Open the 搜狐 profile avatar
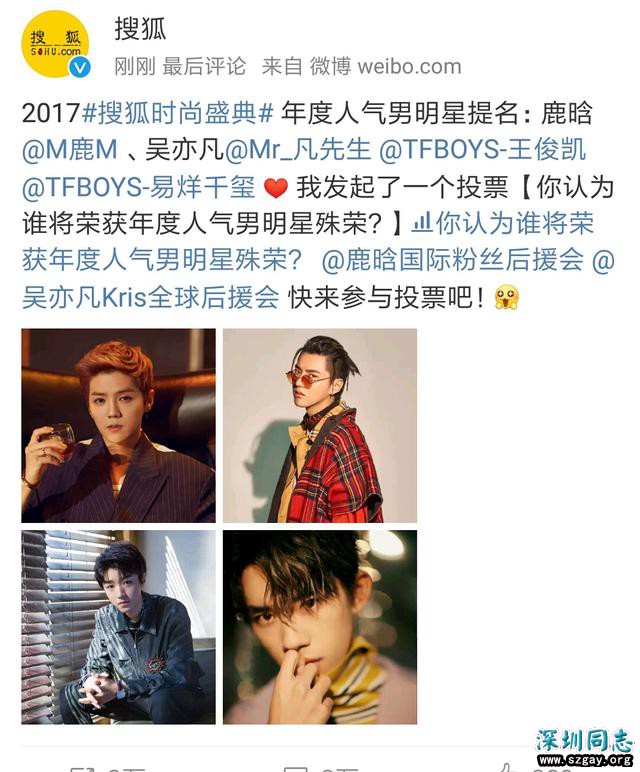The height and width of the screenshot is (772, 640). pos(56,43)
